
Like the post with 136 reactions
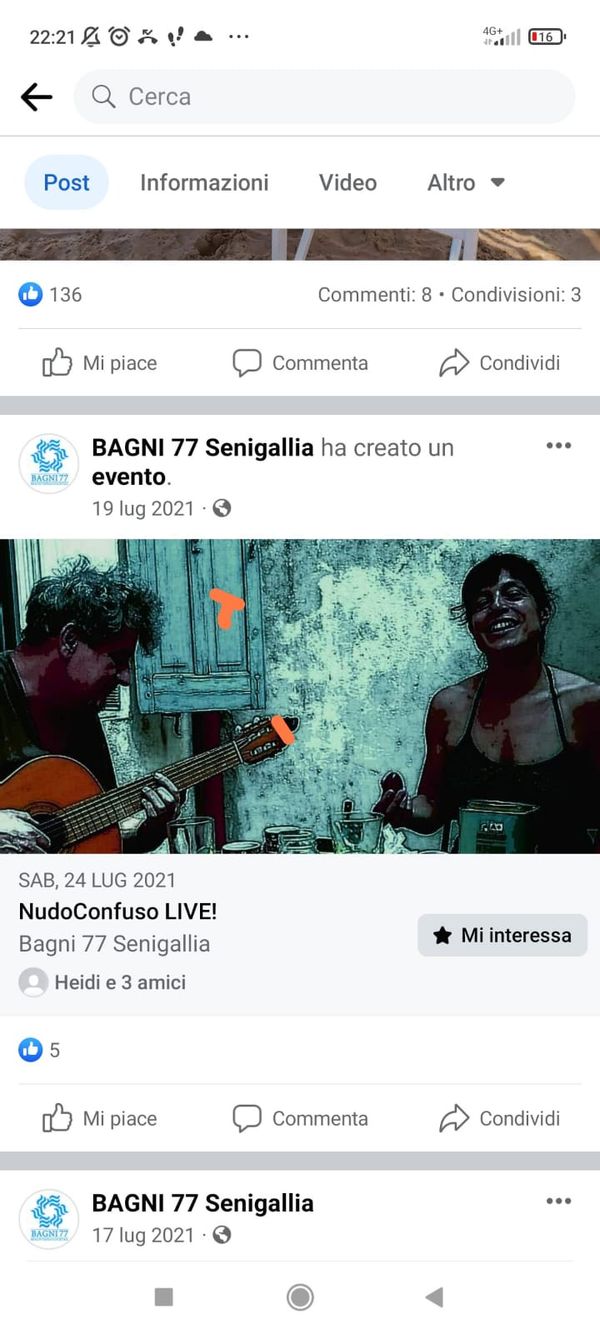tap(99, 363)
